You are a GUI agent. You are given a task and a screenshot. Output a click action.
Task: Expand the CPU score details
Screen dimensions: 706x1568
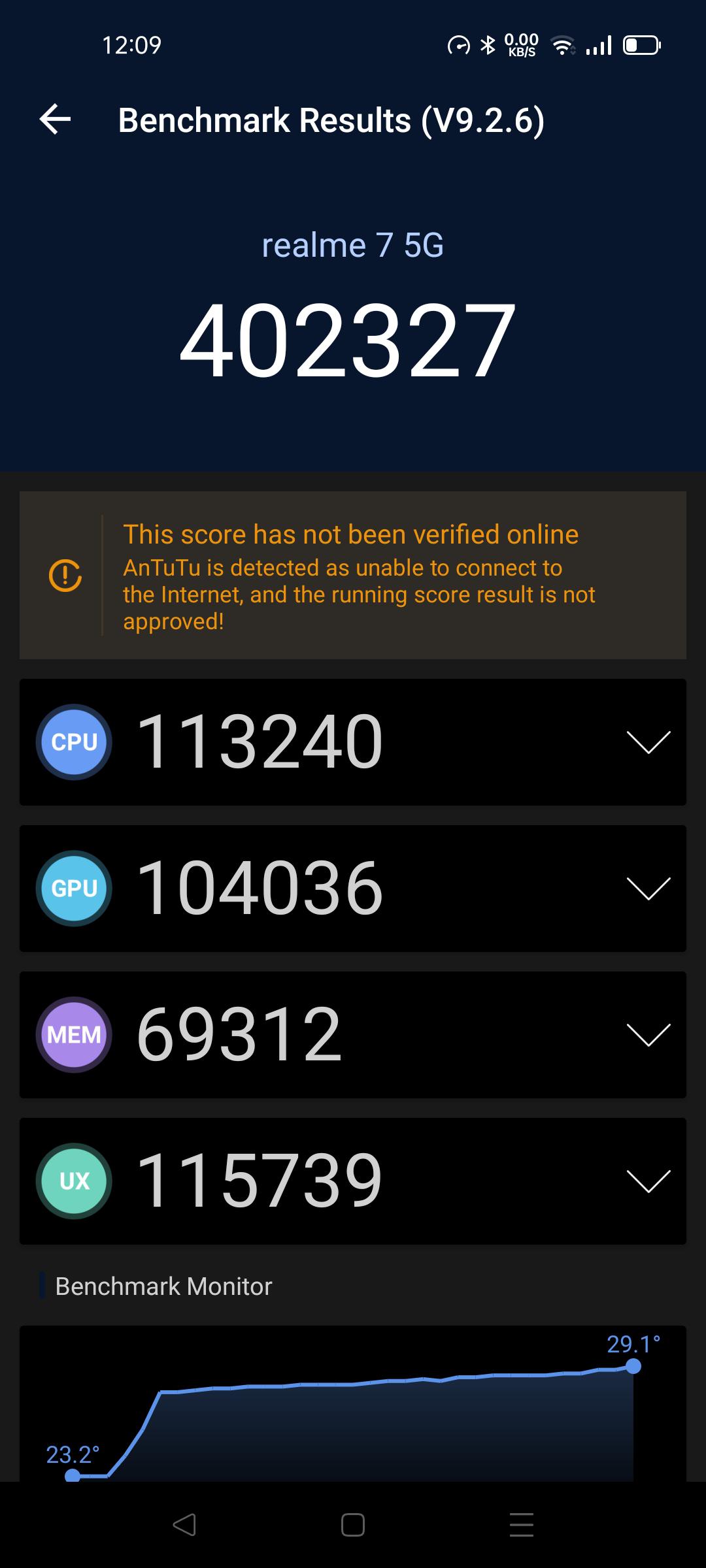tap(648, 742)
